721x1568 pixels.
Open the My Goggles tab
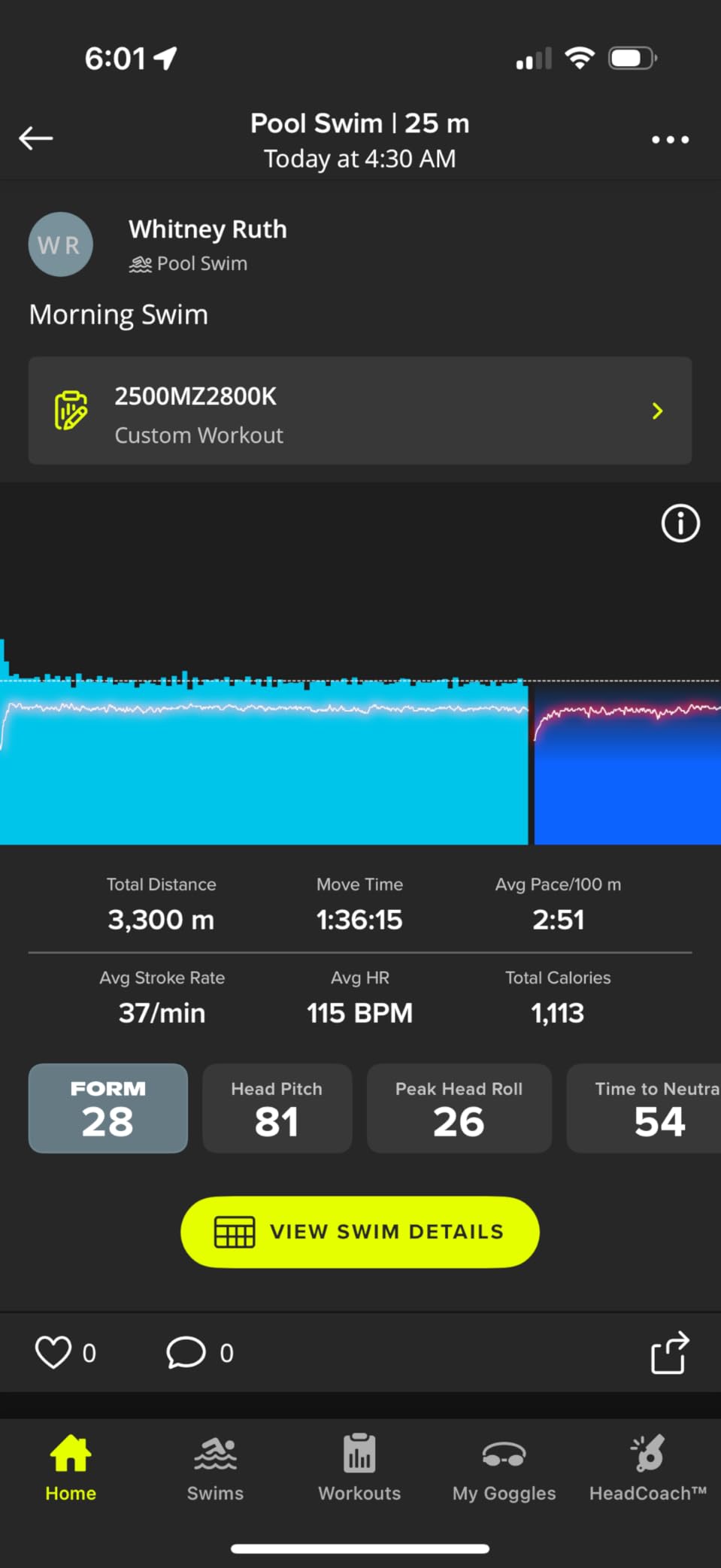point(504,1466)
